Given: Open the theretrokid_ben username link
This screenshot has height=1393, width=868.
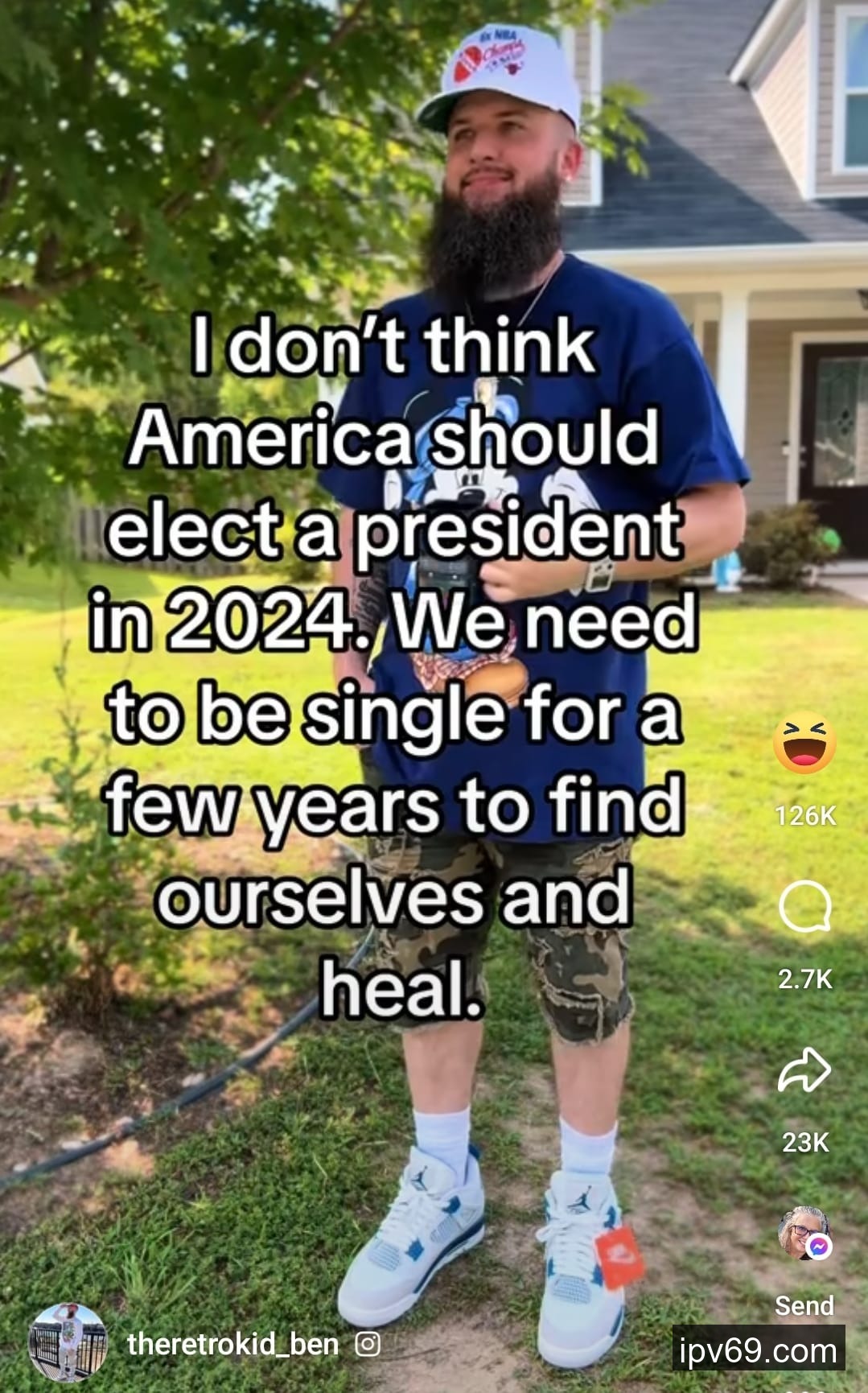Looking at the screenshot, I should (x=232, y=1344).
